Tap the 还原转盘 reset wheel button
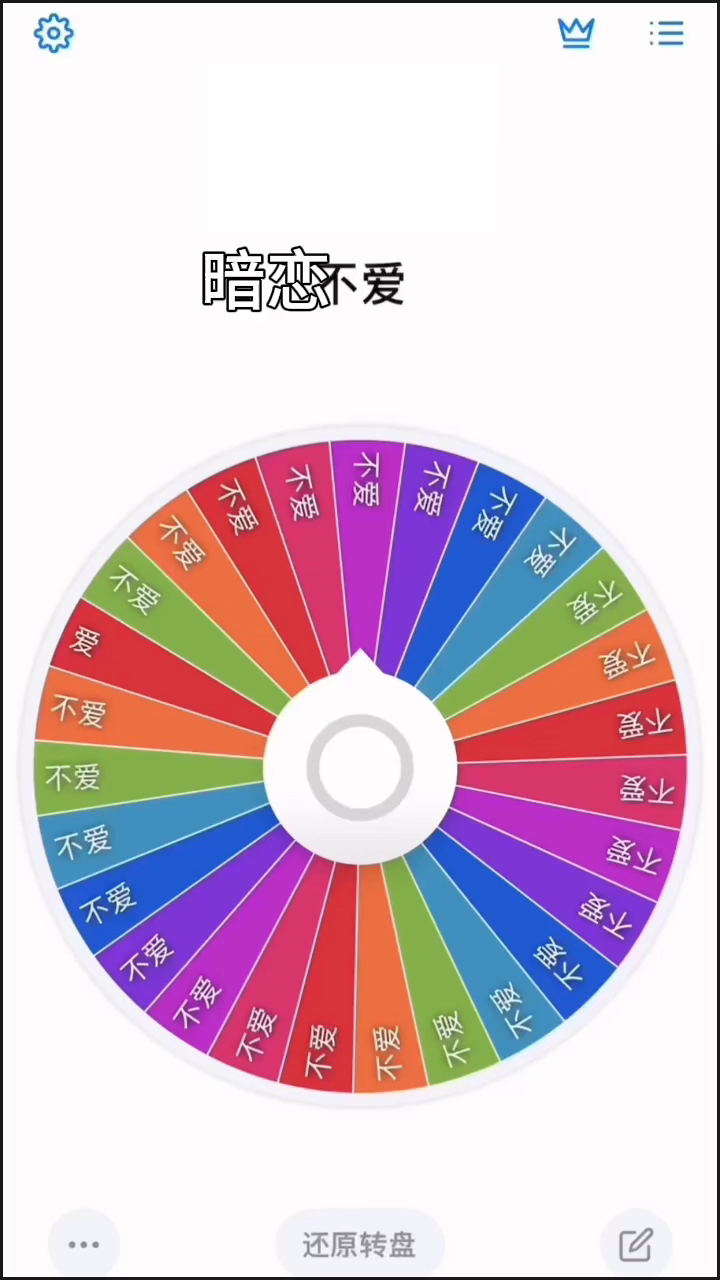Image resolution: width=720 pixels, height=1280 pixels. click(359, 1244)
